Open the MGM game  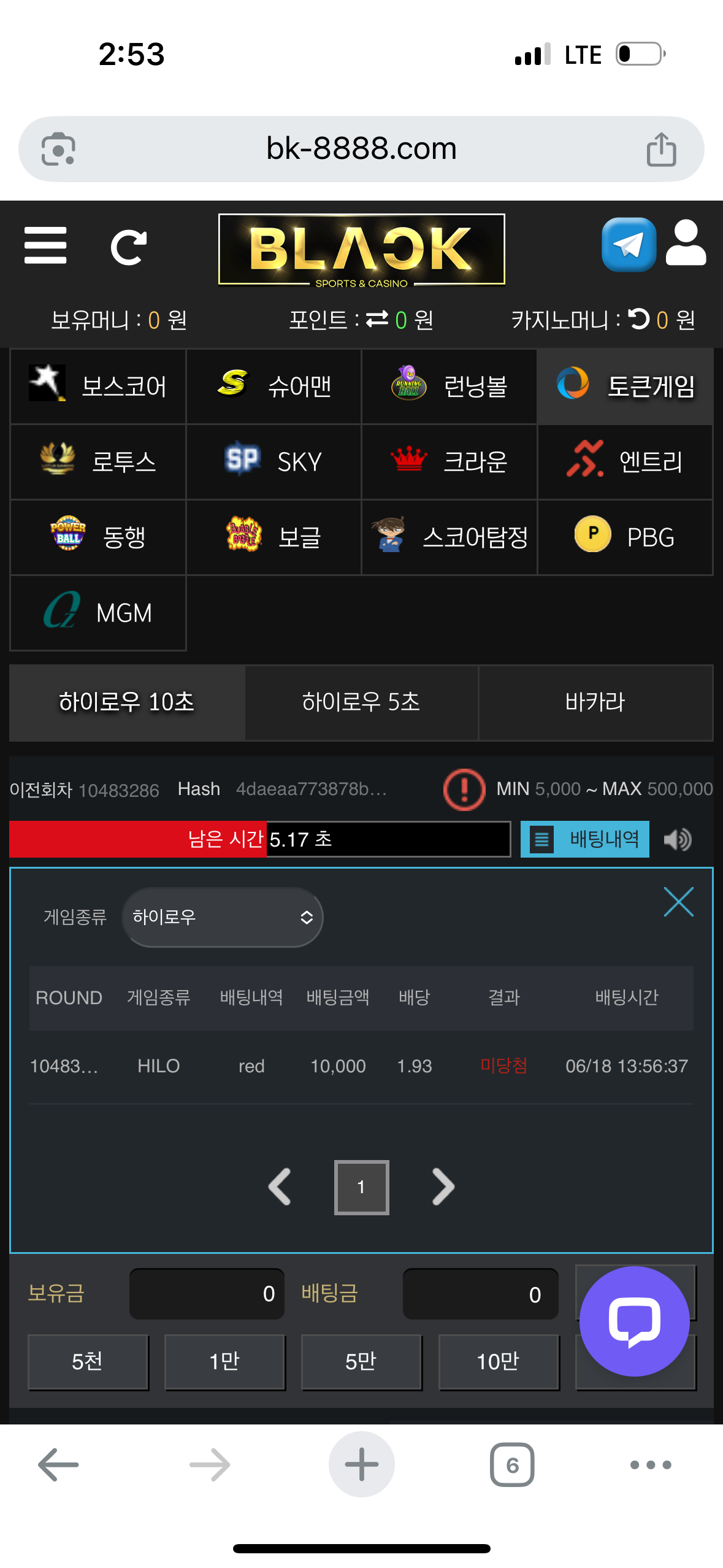[x=98, y=613]
